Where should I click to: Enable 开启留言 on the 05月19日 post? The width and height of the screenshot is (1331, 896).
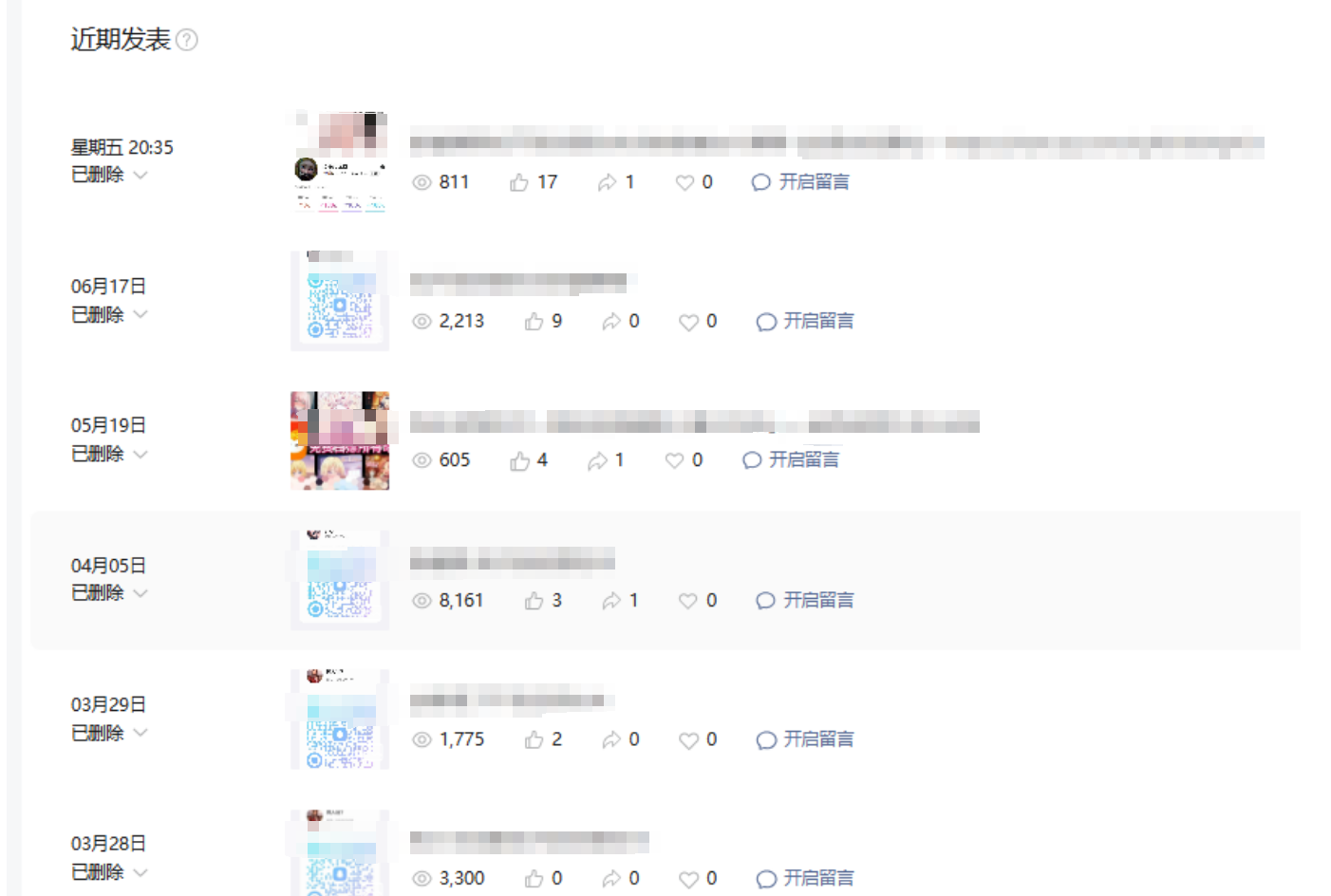click(791, 460)
